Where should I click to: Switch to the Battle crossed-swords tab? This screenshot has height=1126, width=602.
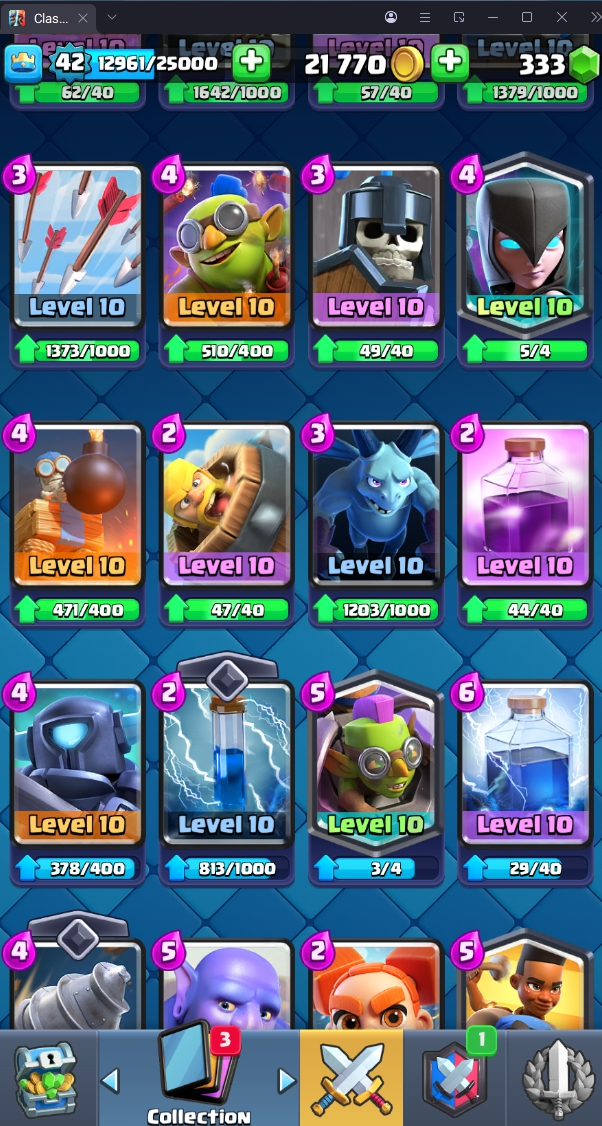click(351, 1078)
